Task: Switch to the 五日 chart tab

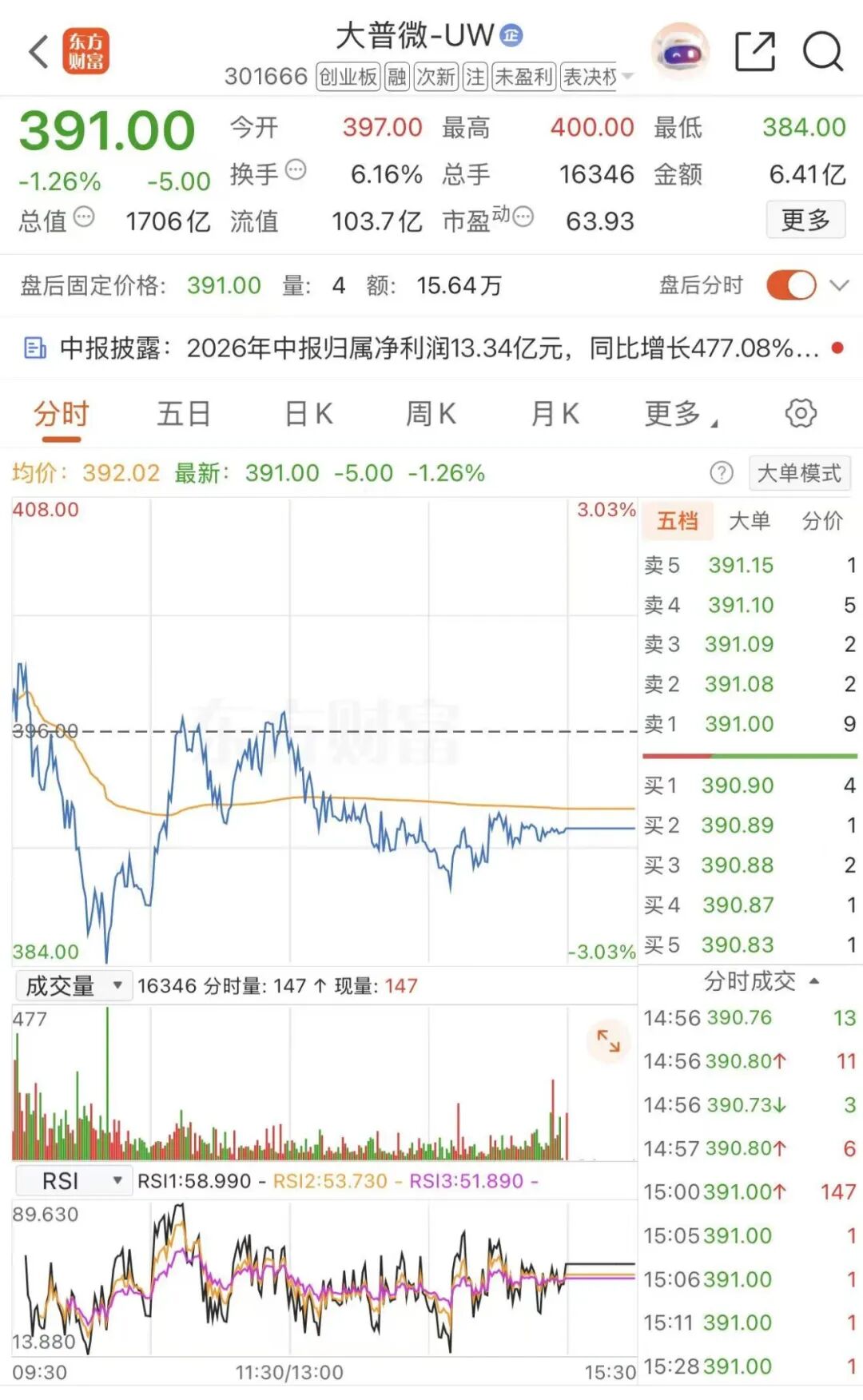Action: [x=184, y=414]
